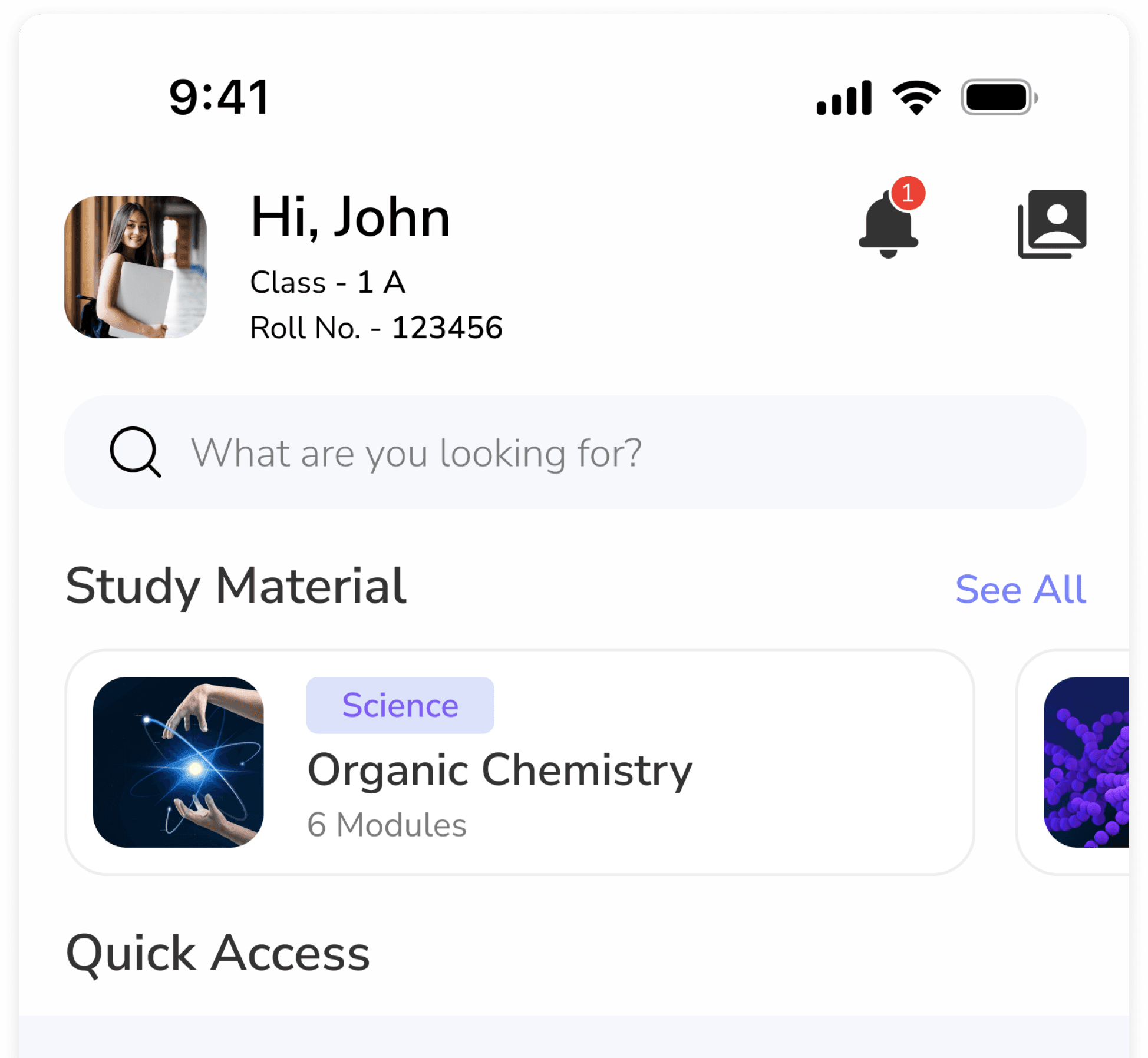Focus the "What are you looking for?" search field
The image size is (1148, 1058).
coord(575,452)
